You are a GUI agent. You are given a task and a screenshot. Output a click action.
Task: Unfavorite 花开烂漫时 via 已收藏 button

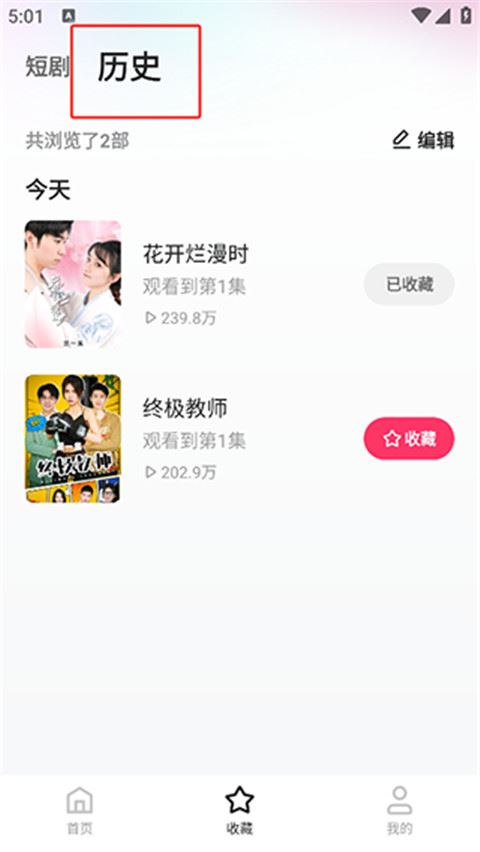tap(409, 284)
